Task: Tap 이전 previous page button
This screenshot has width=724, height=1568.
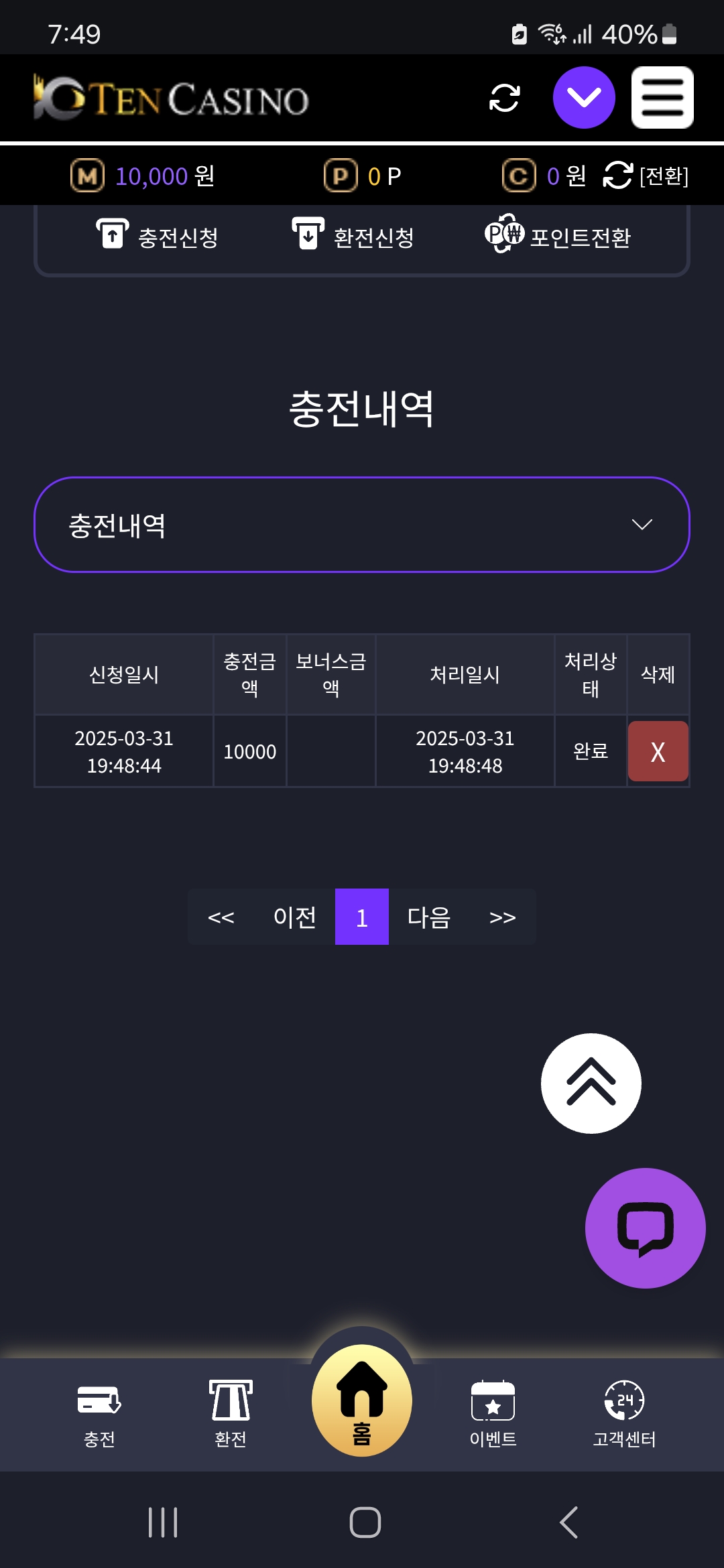Action: coord(295,917)
